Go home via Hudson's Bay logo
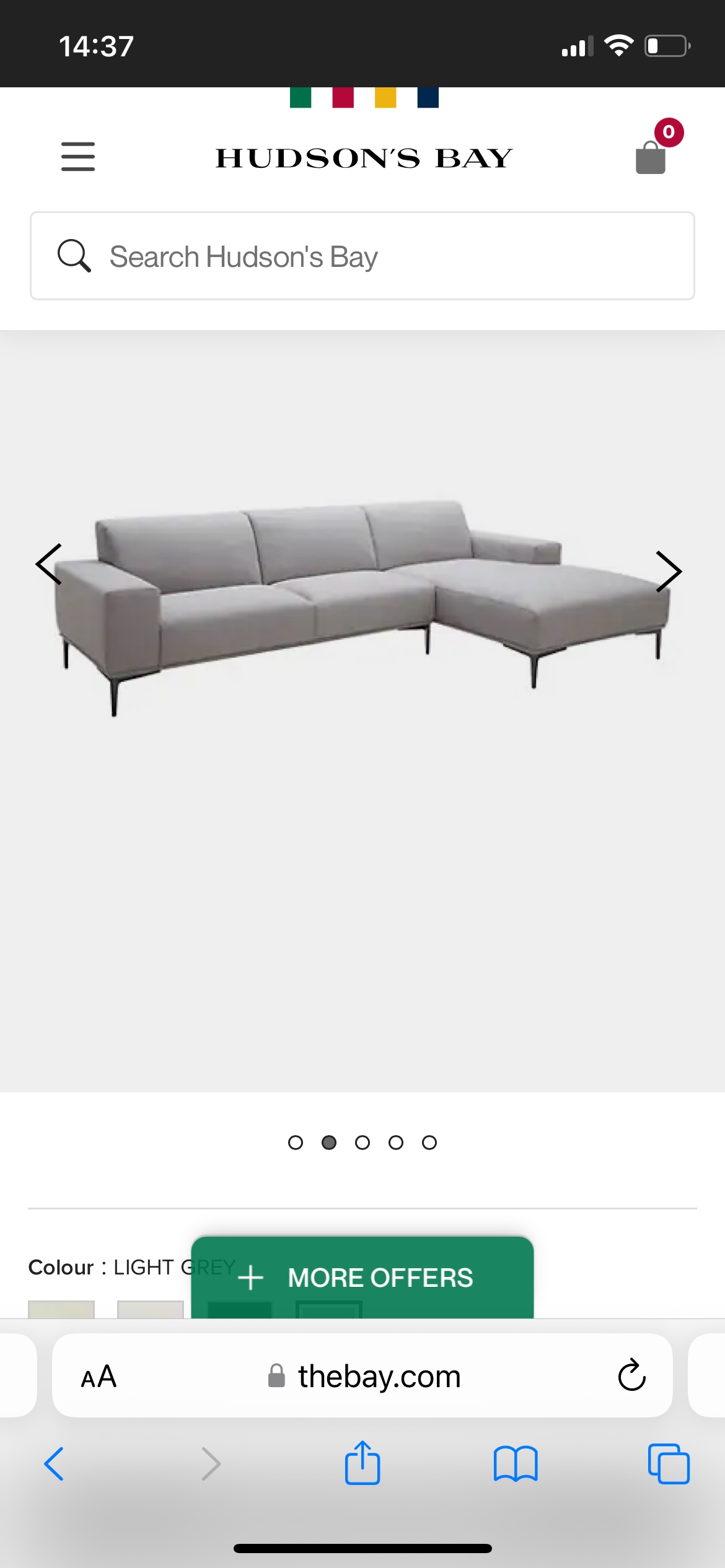Viewport: 725px width, 1568px height. 362,157
